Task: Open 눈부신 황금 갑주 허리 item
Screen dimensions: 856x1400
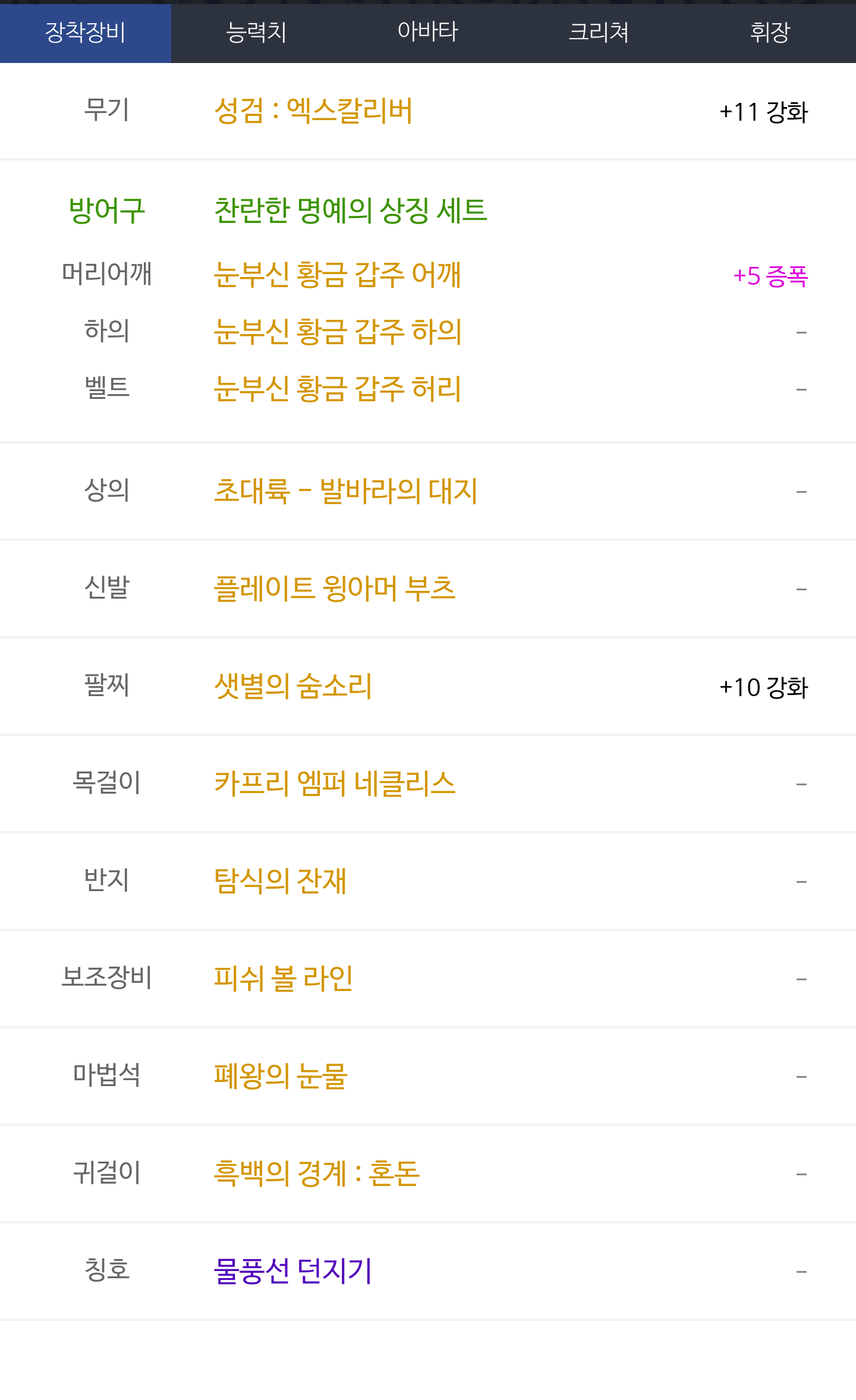Action: click(x=337, y=389)
